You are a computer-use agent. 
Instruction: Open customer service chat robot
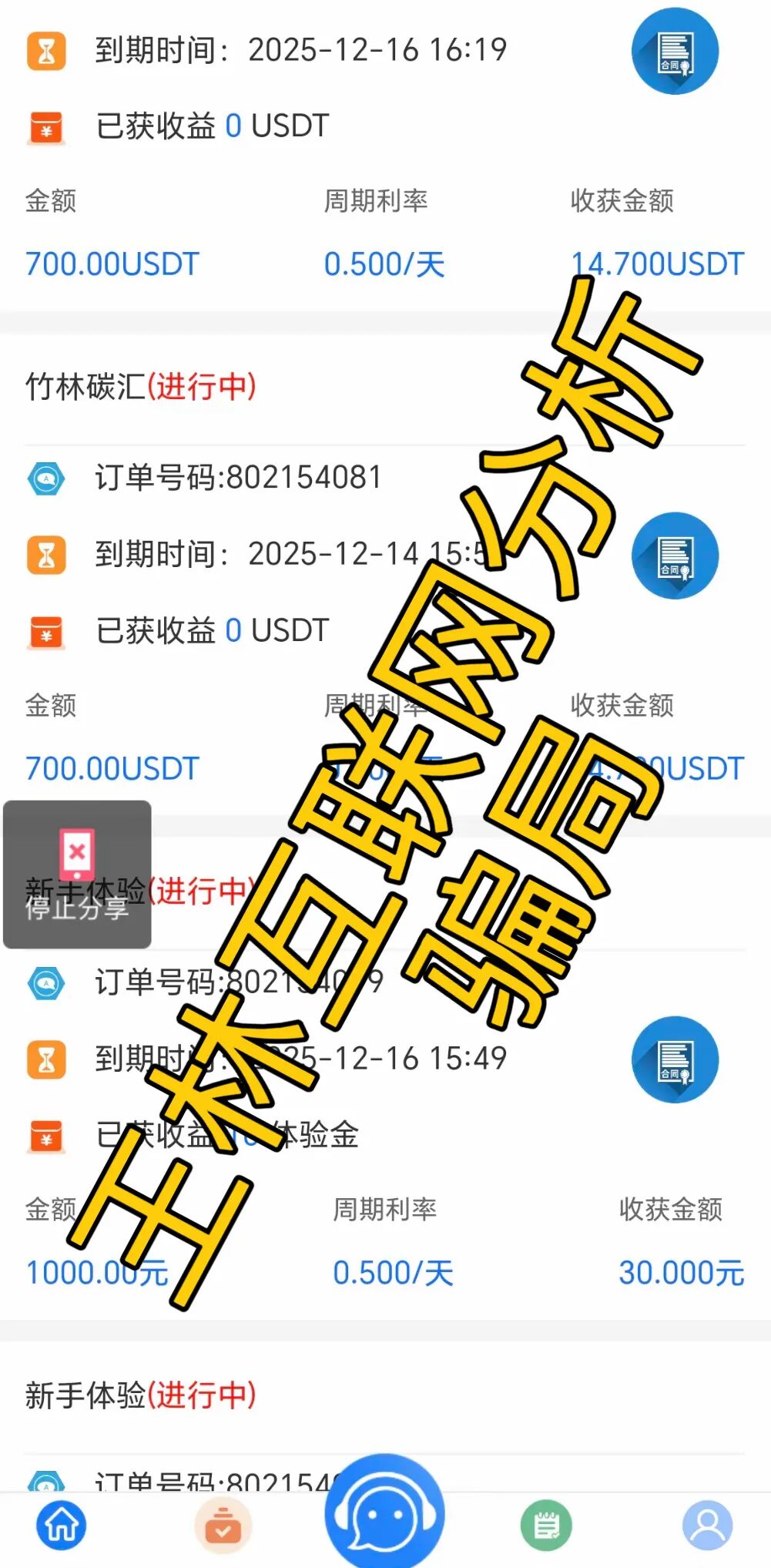tap(384, 1514)
